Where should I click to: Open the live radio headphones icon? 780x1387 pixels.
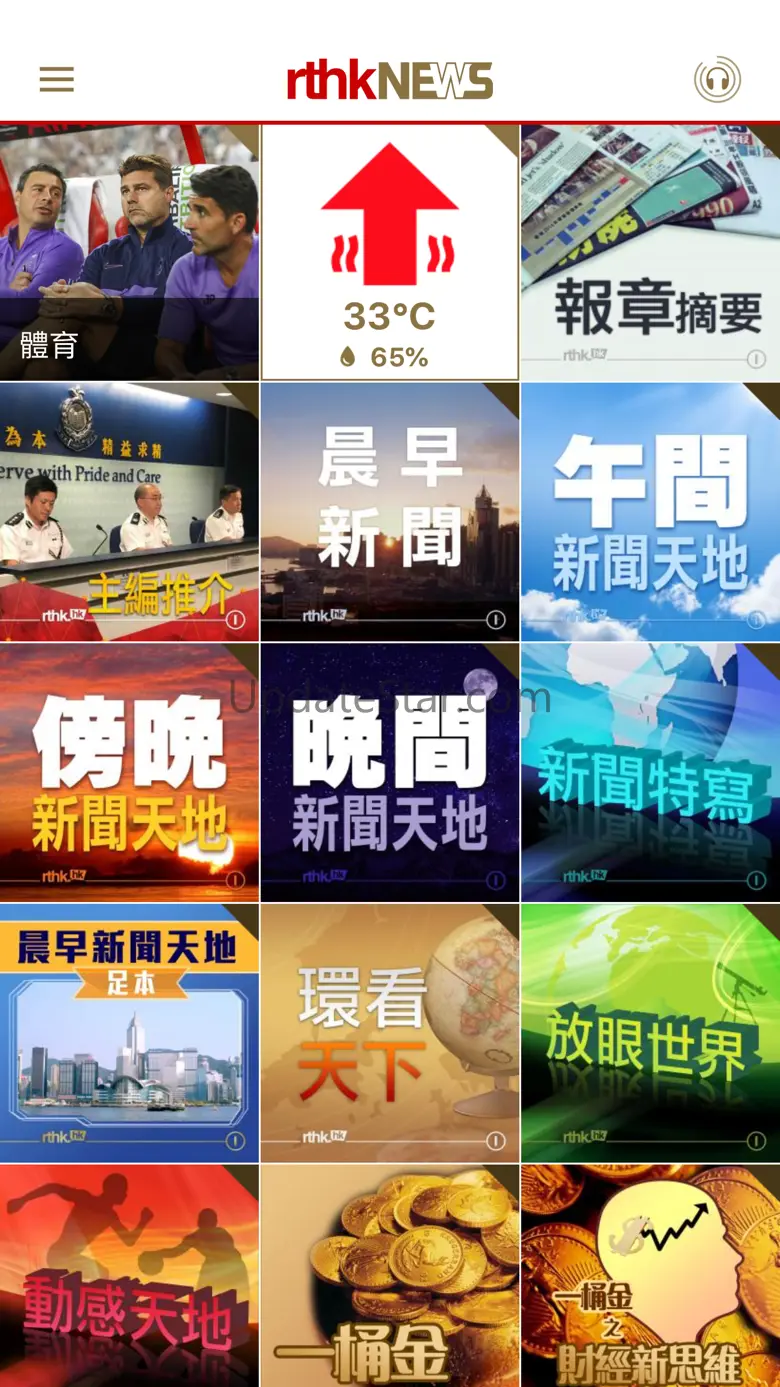(717, 80)
